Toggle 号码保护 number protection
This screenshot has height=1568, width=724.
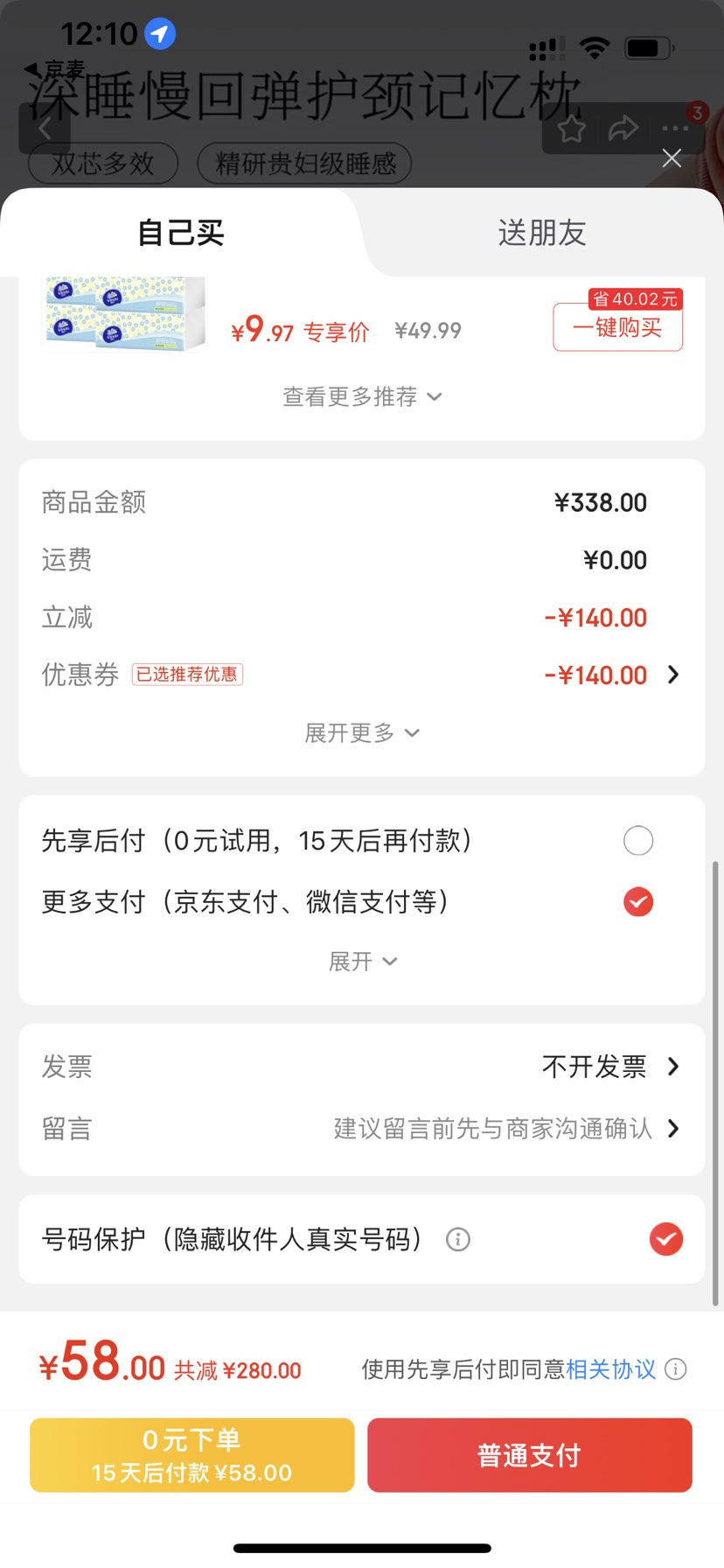(x=665, y=1239)
